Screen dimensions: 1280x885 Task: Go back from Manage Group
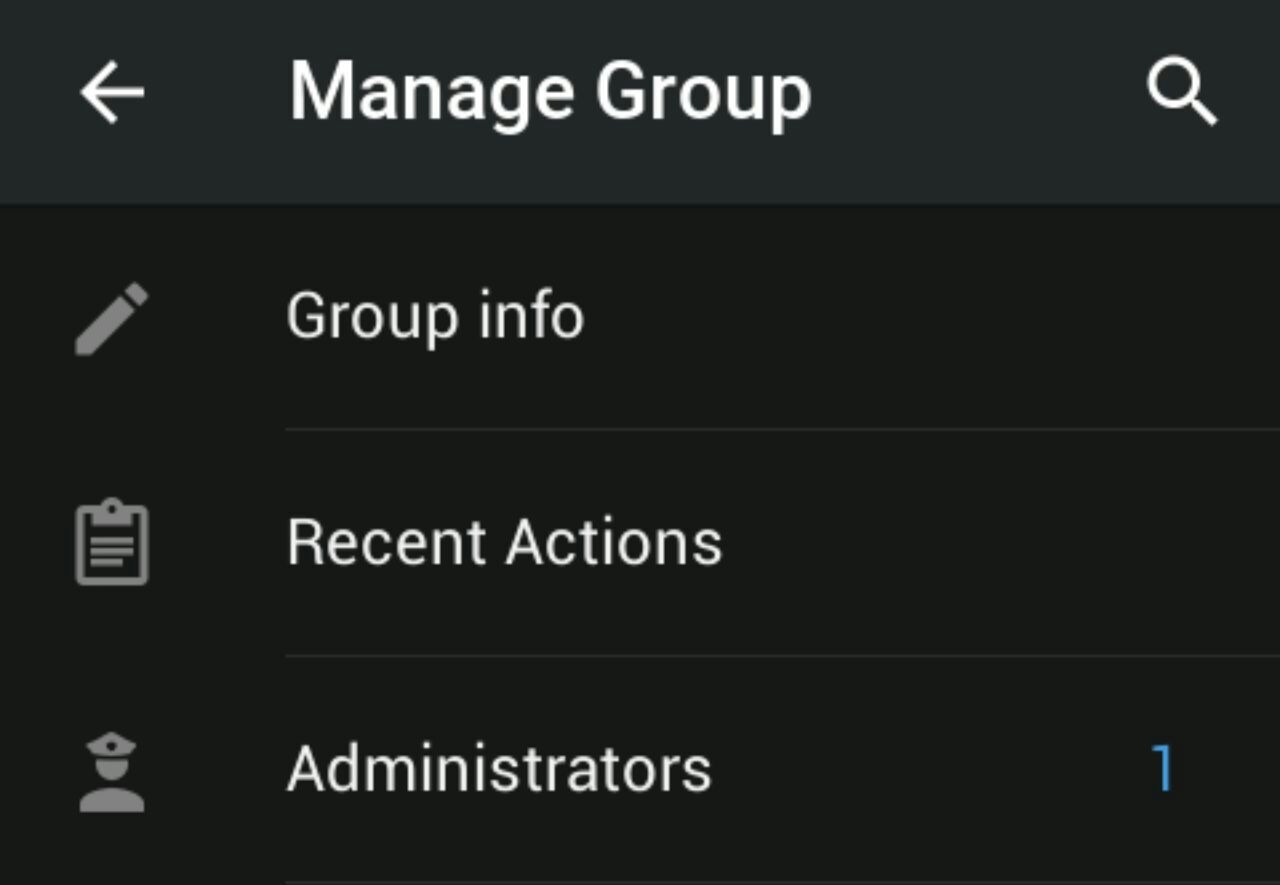tap(112, 93)
